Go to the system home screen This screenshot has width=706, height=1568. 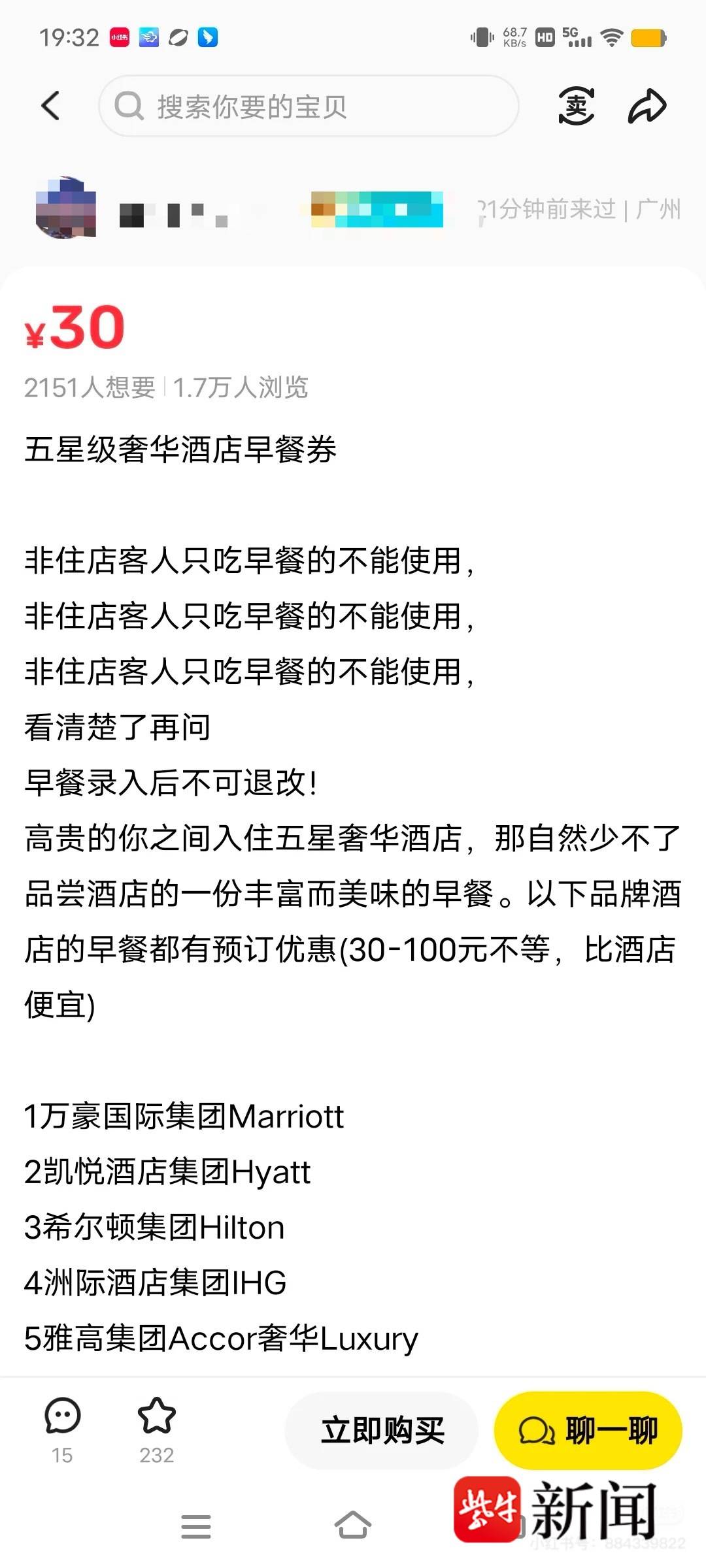[x=353, y=1526]
